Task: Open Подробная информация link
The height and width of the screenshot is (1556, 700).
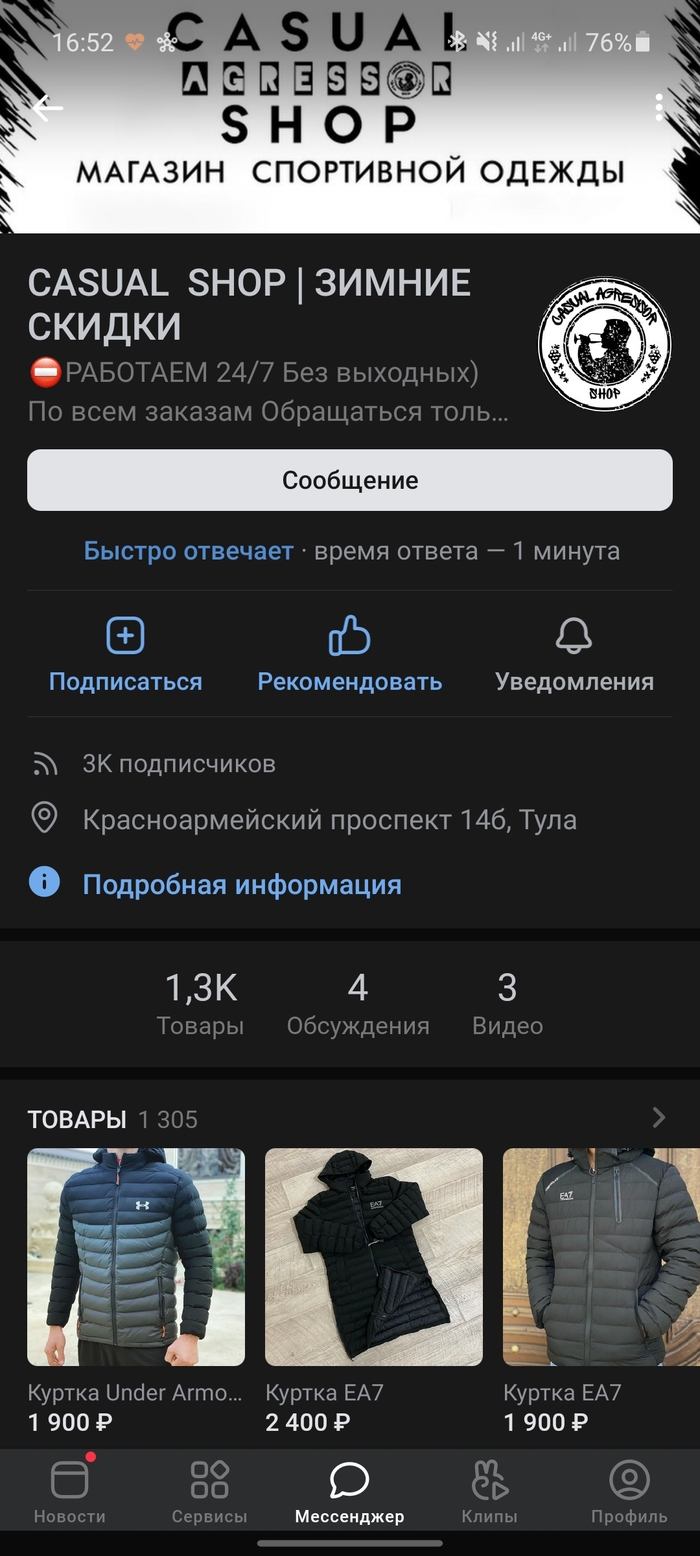Action: click(x=242, y=884)
